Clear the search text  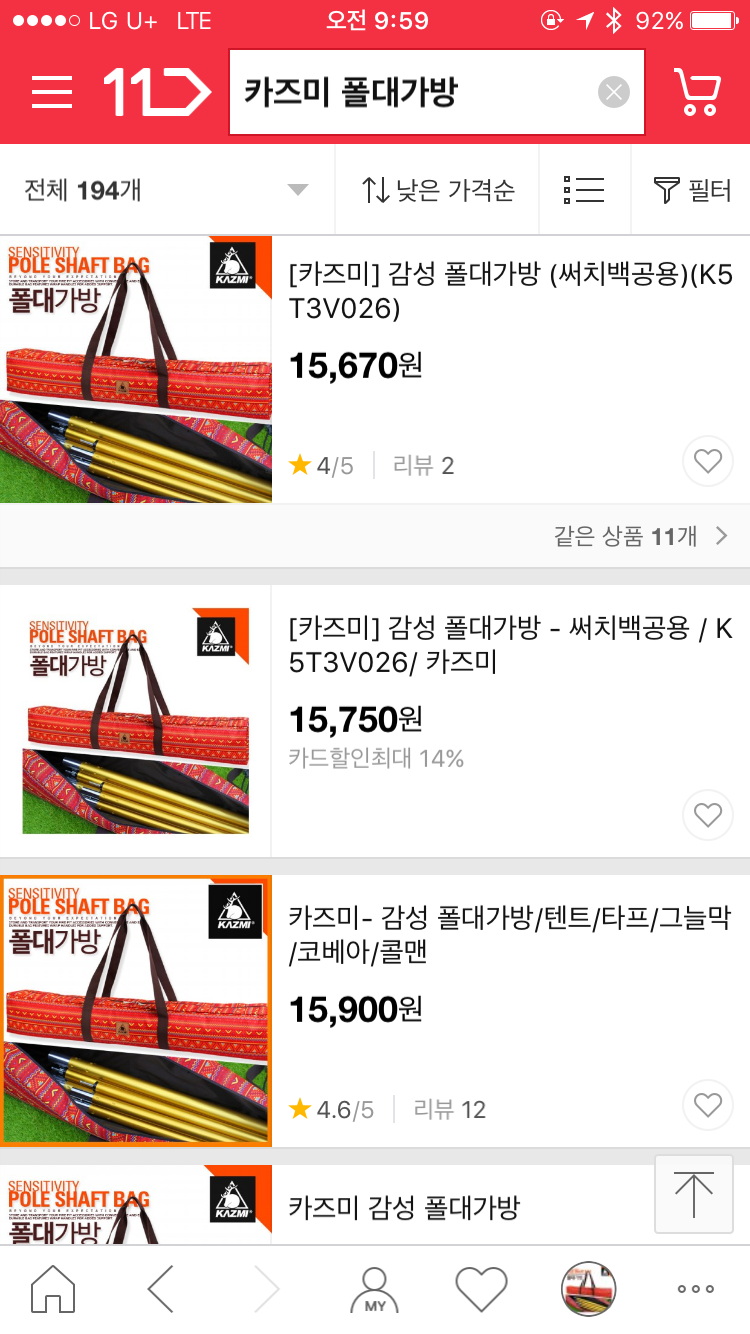click(x=613, y=93)
